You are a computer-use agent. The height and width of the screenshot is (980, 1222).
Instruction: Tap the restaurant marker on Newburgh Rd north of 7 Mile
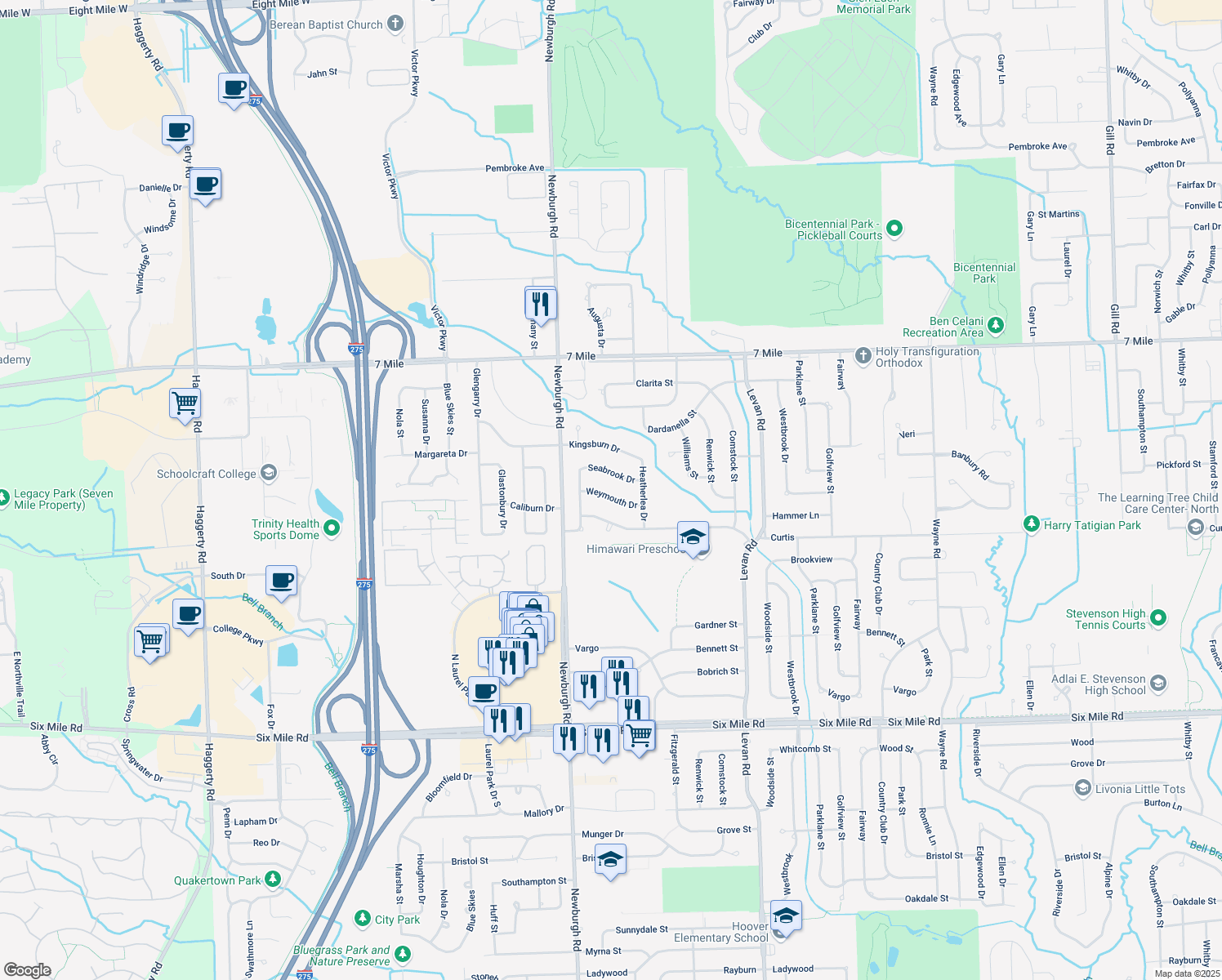pos(540,304)
